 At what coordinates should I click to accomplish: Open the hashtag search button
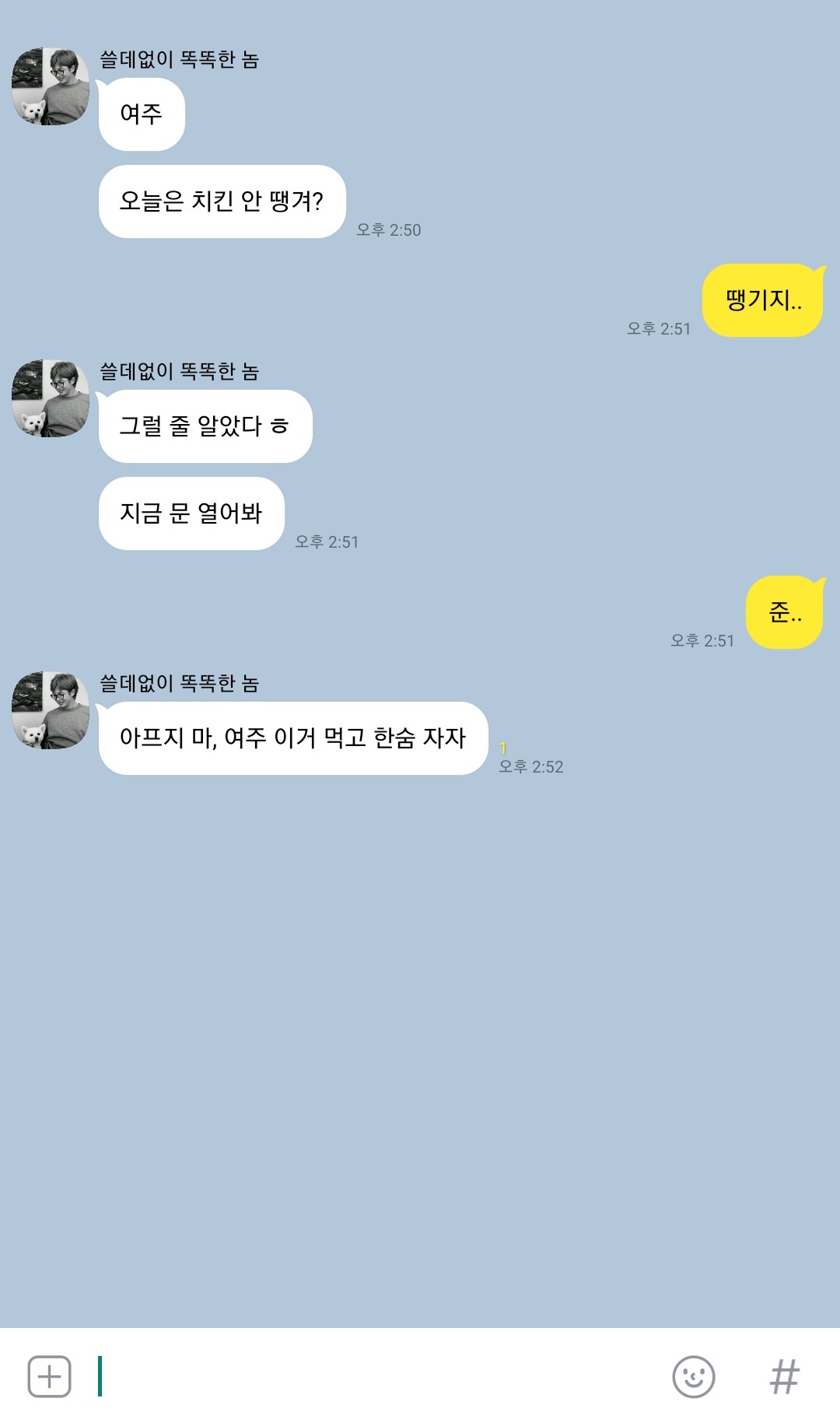[784, 1376]
